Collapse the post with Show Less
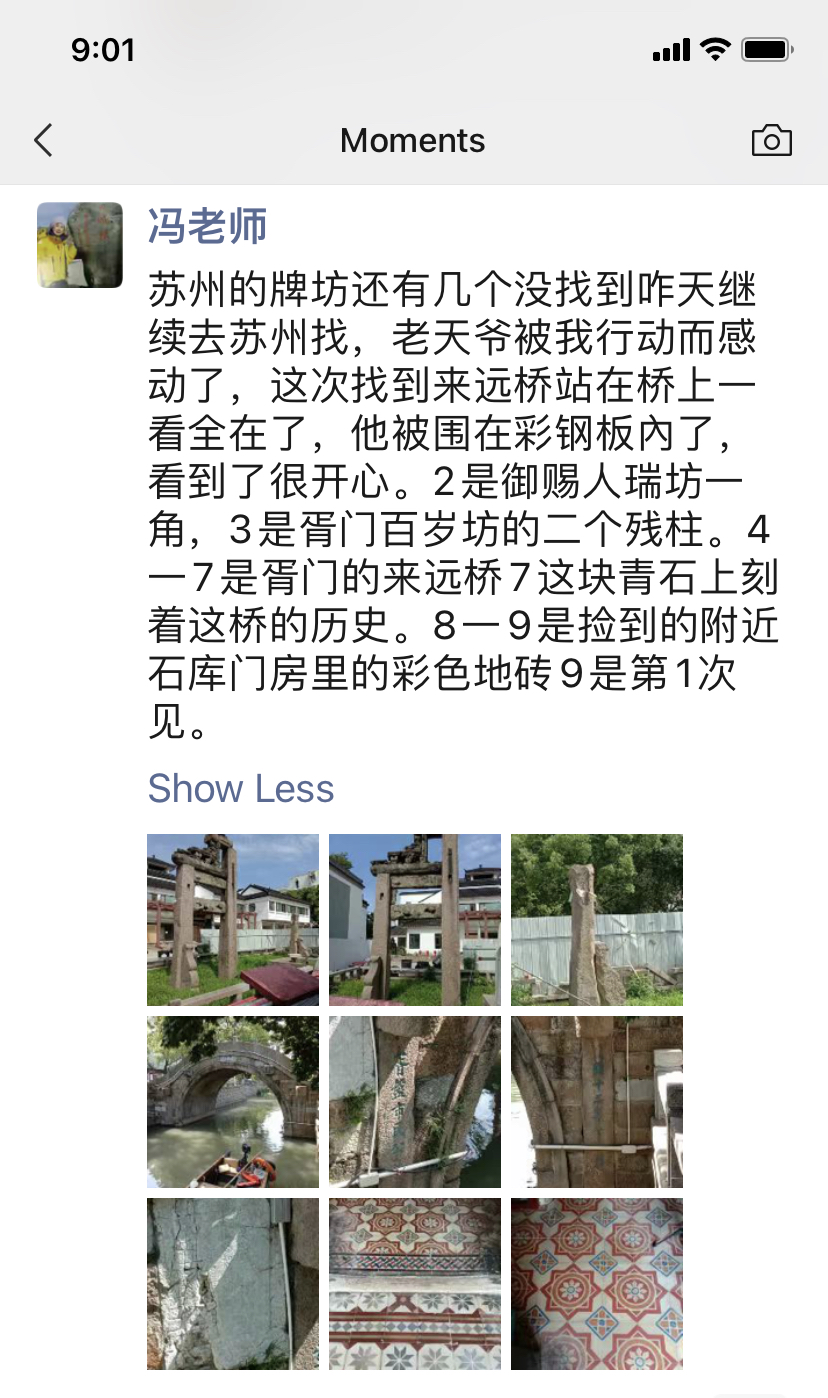This screenshot has height=1398, width=828. coord(240,788)
